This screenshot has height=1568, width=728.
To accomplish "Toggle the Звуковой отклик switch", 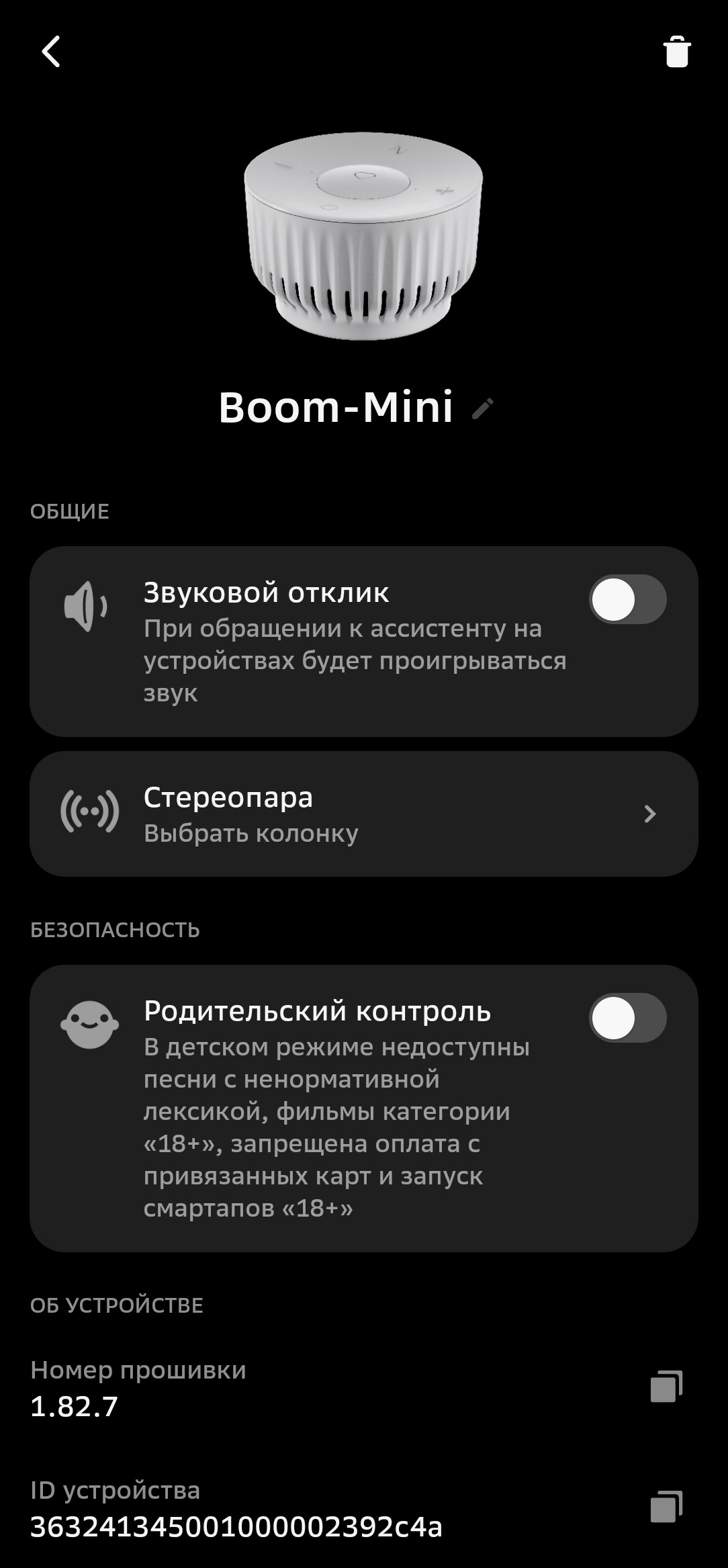I will (627, 599).
